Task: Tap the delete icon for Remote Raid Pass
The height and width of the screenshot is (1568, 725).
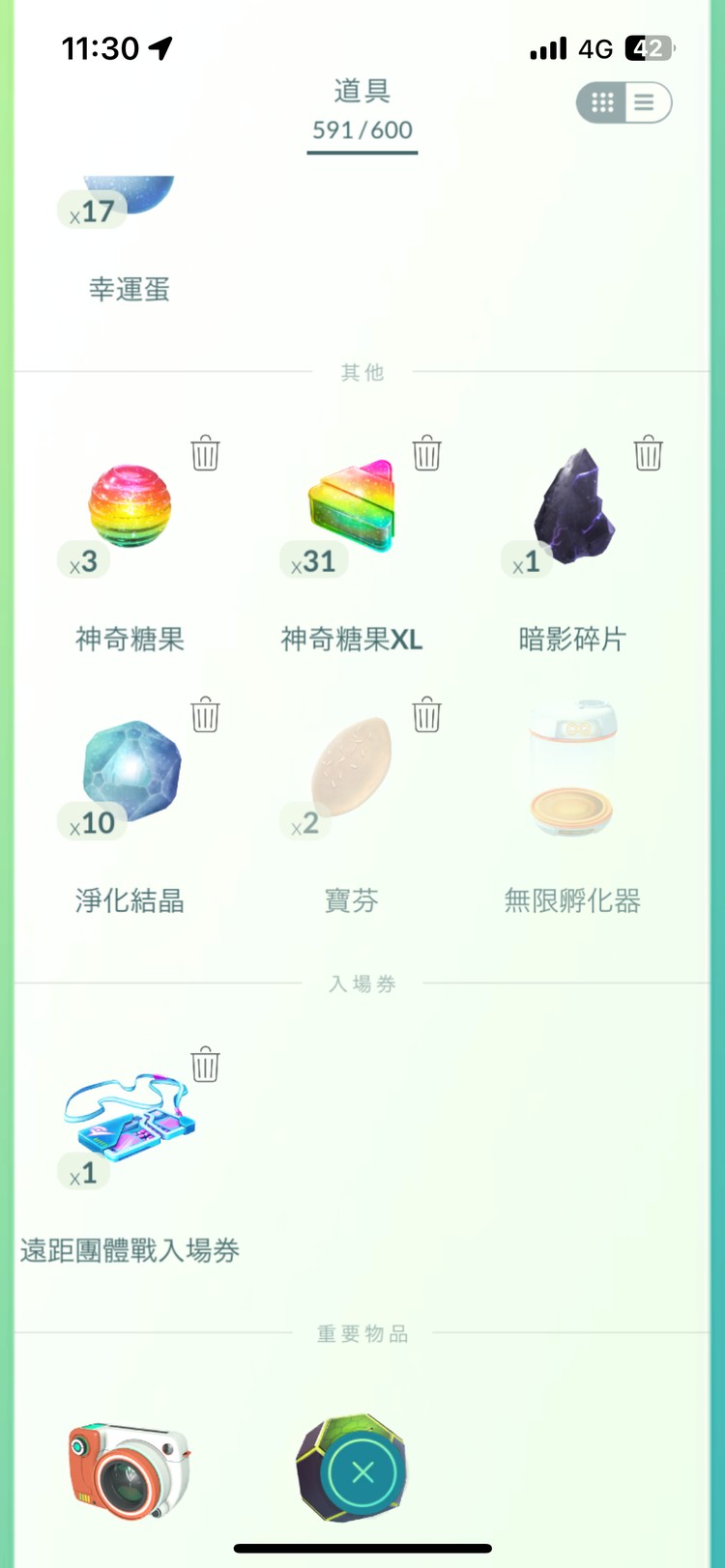Action: click(x=204, y=1066)
